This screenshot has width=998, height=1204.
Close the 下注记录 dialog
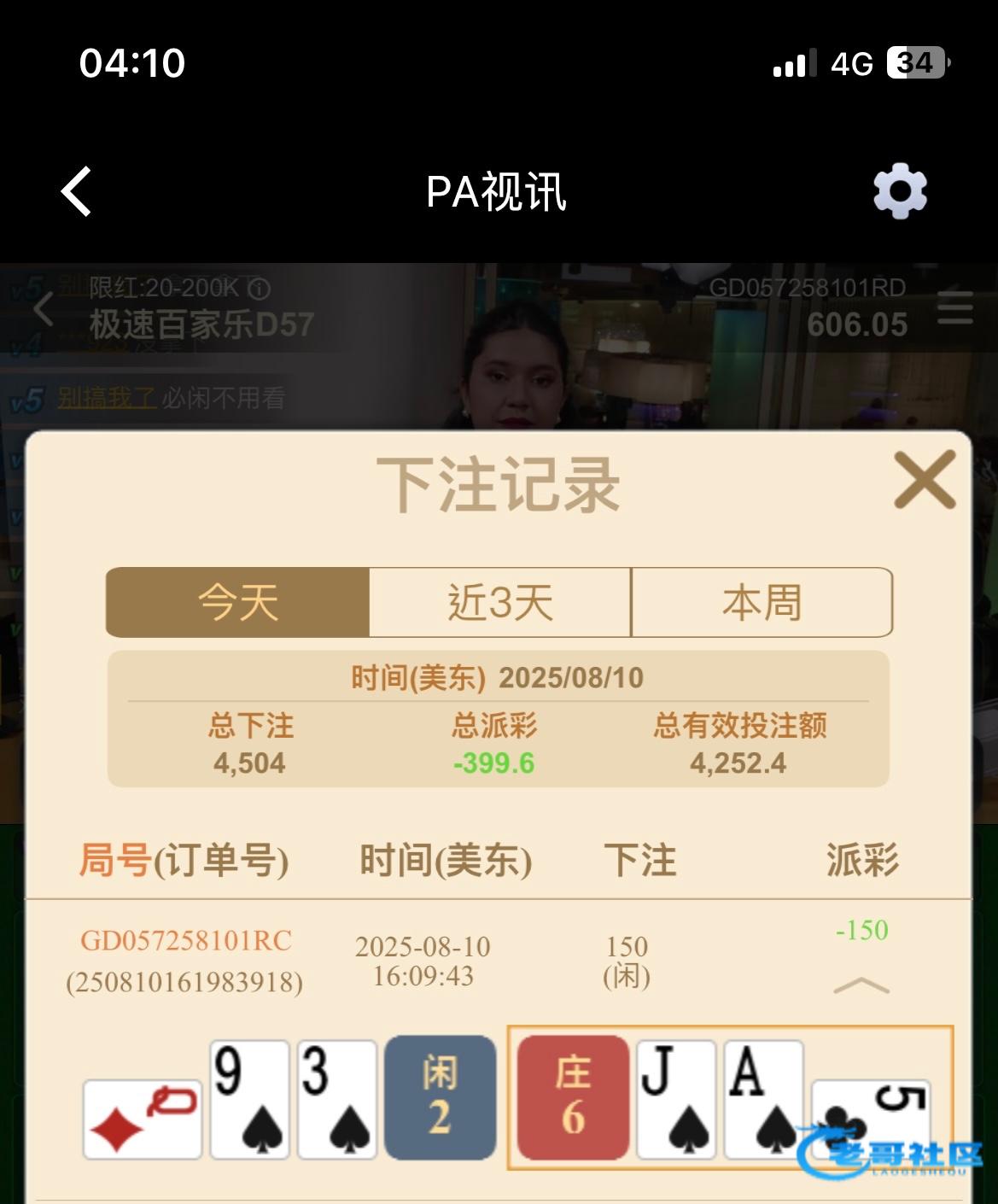tap(925, 480)
